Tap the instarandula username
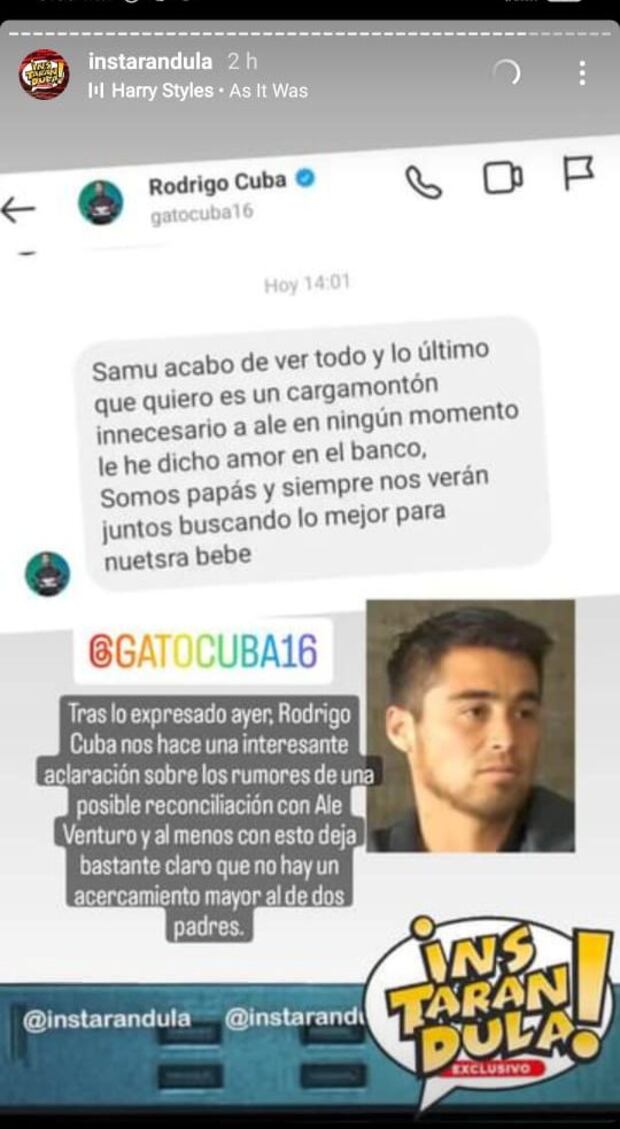Image resolution: width=620 pixels, height=1129 pixels. (151, 61)
